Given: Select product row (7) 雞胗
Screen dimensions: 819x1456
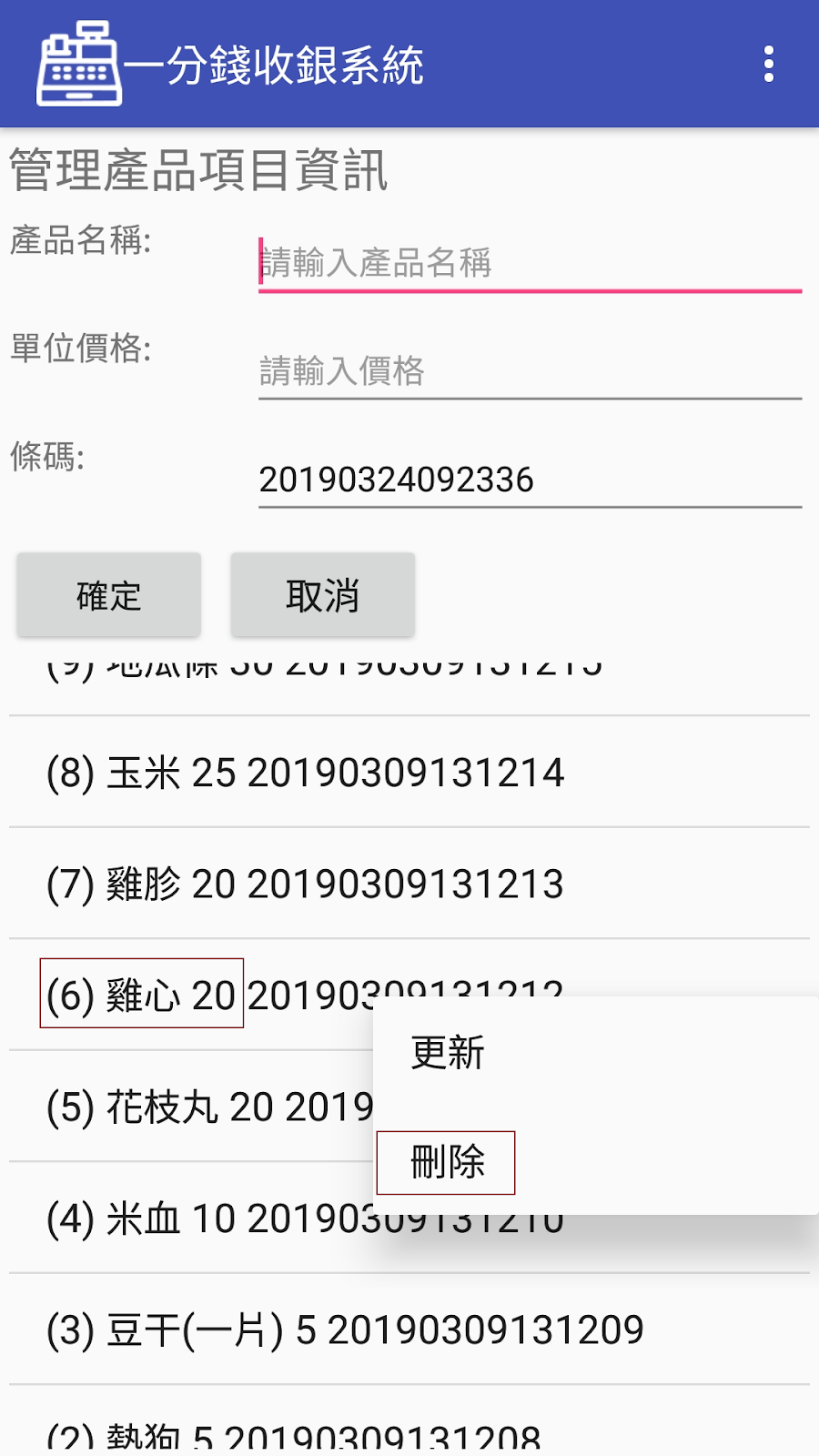Looking at the screenshot, I should point(409,884).
